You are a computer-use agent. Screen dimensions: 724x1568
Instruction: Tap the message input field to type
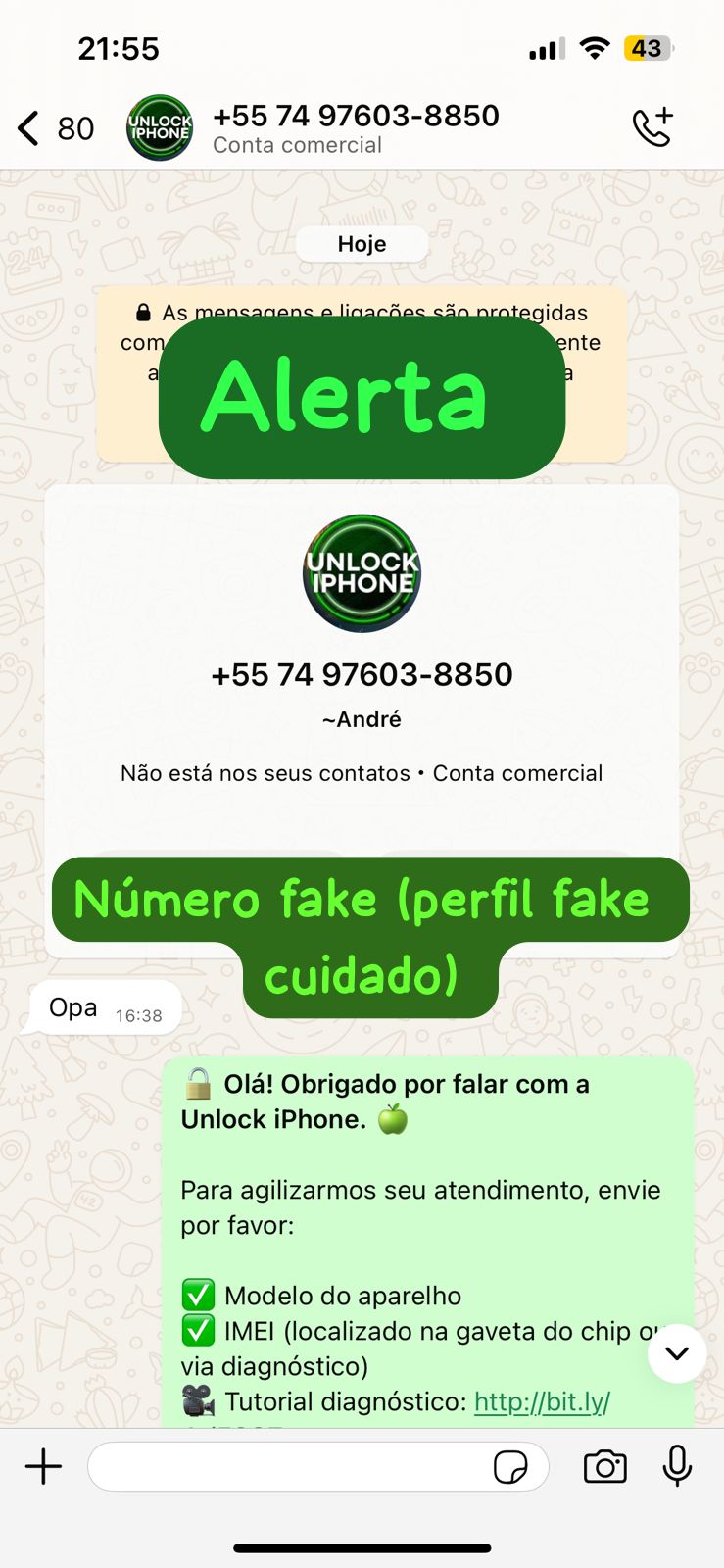click(x=294, y=1466)
